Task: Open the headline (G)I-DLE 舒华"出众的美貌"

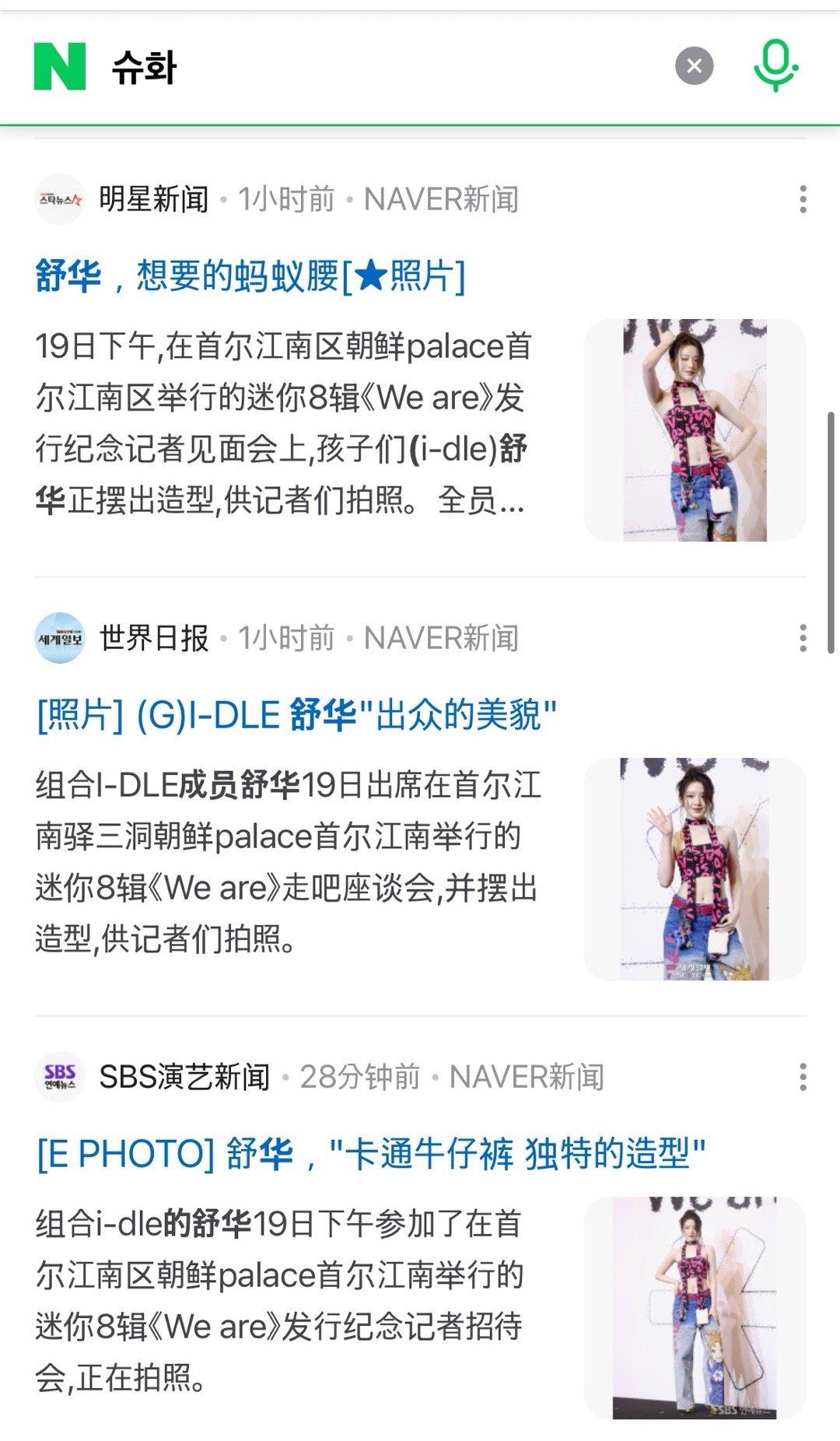Action: pyautogui.click(x=296, y=715)
